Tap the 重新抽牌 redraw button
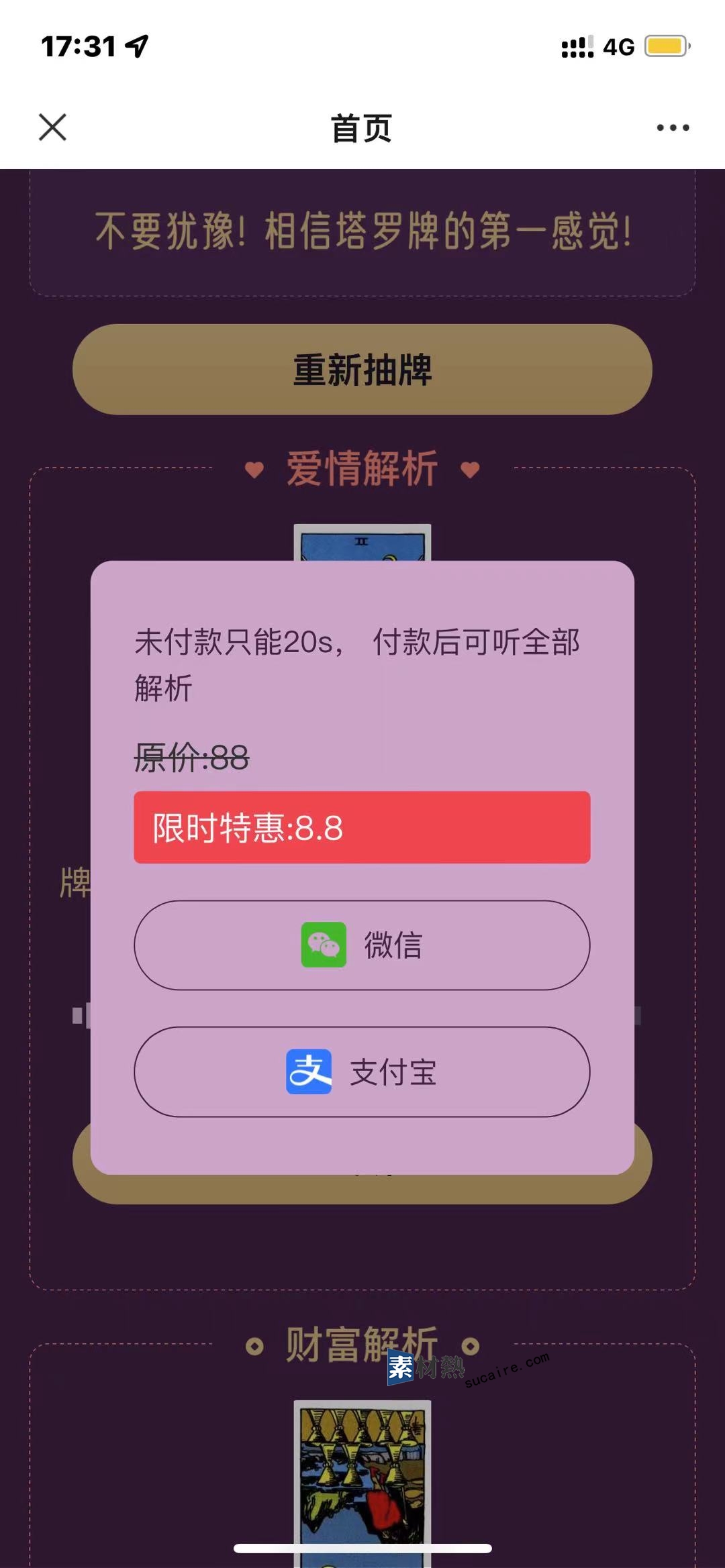The image size is (725, 1568). pos(362,369)
